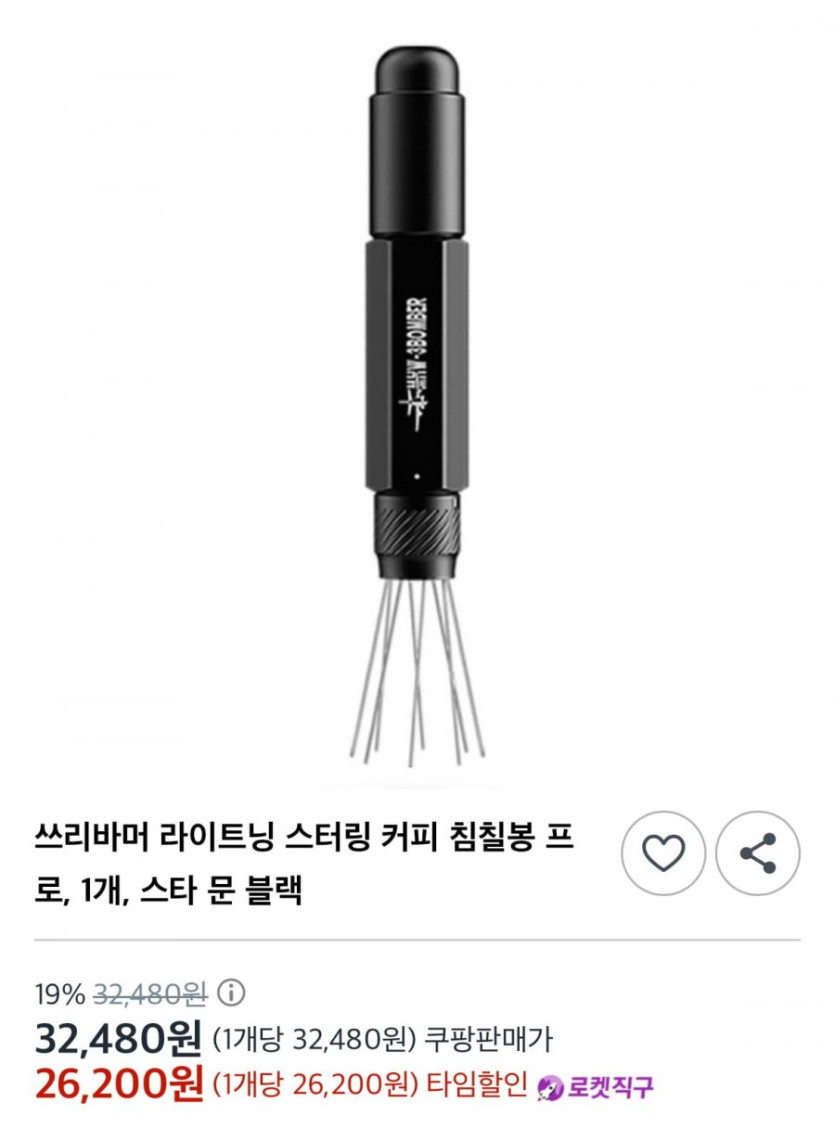The width and height of the screenshot is (835, 1128).
Task: Open the price info icon beside 32,480원
Action: (x=231, y=994)
